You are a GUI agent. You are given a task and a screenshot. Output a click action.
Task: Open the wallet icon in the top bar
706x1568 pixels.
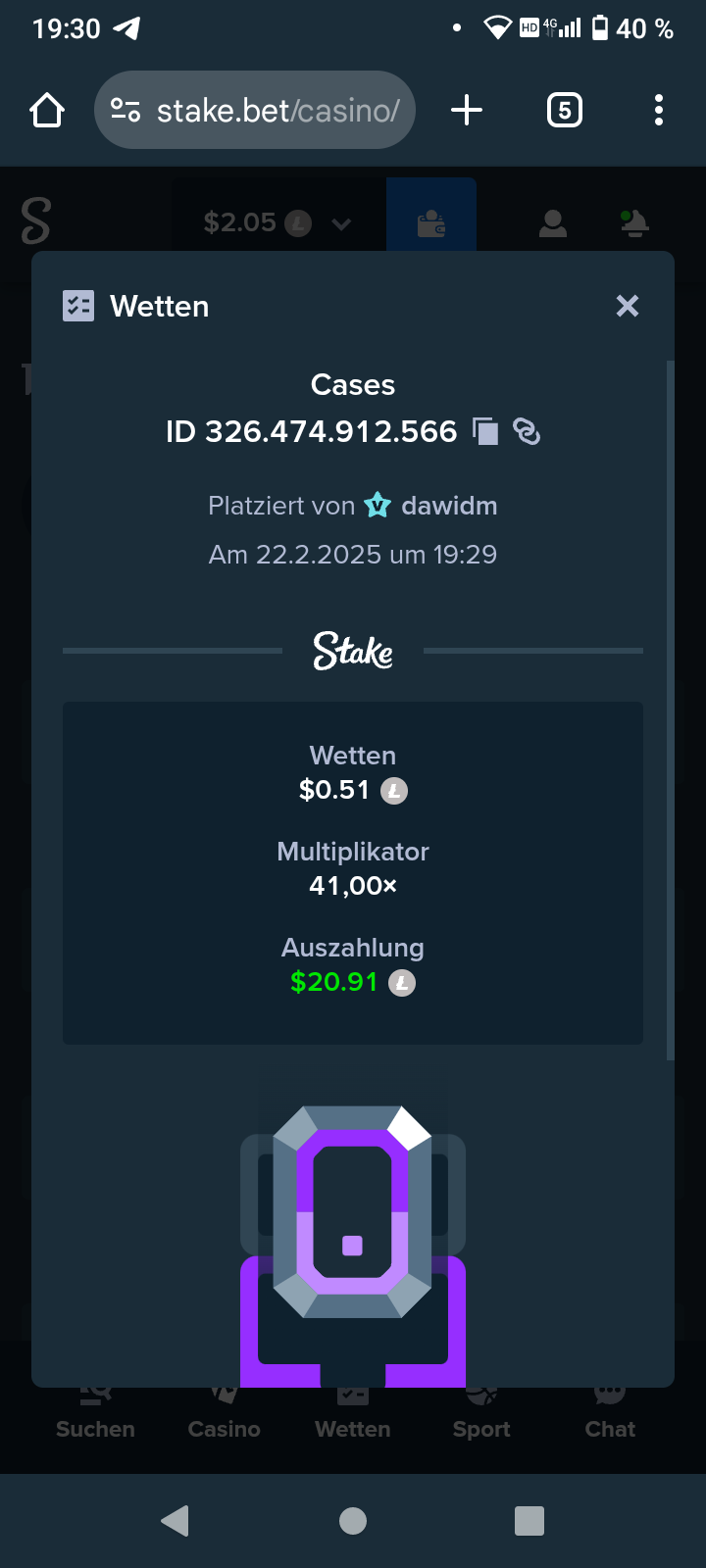click(x=431, y=222)
